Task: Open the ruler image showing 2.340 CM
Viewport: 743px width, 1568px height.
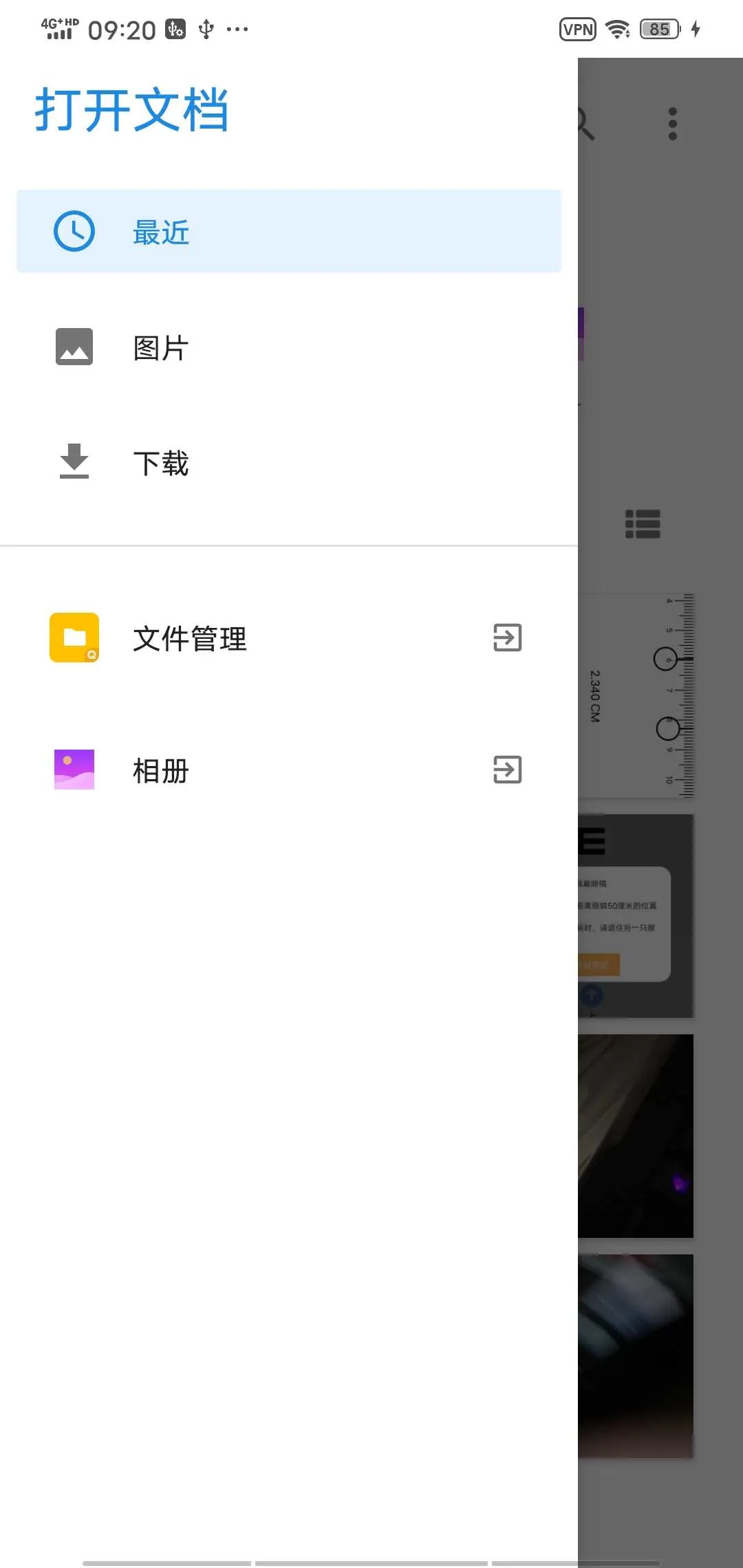Action: [636, 696]
